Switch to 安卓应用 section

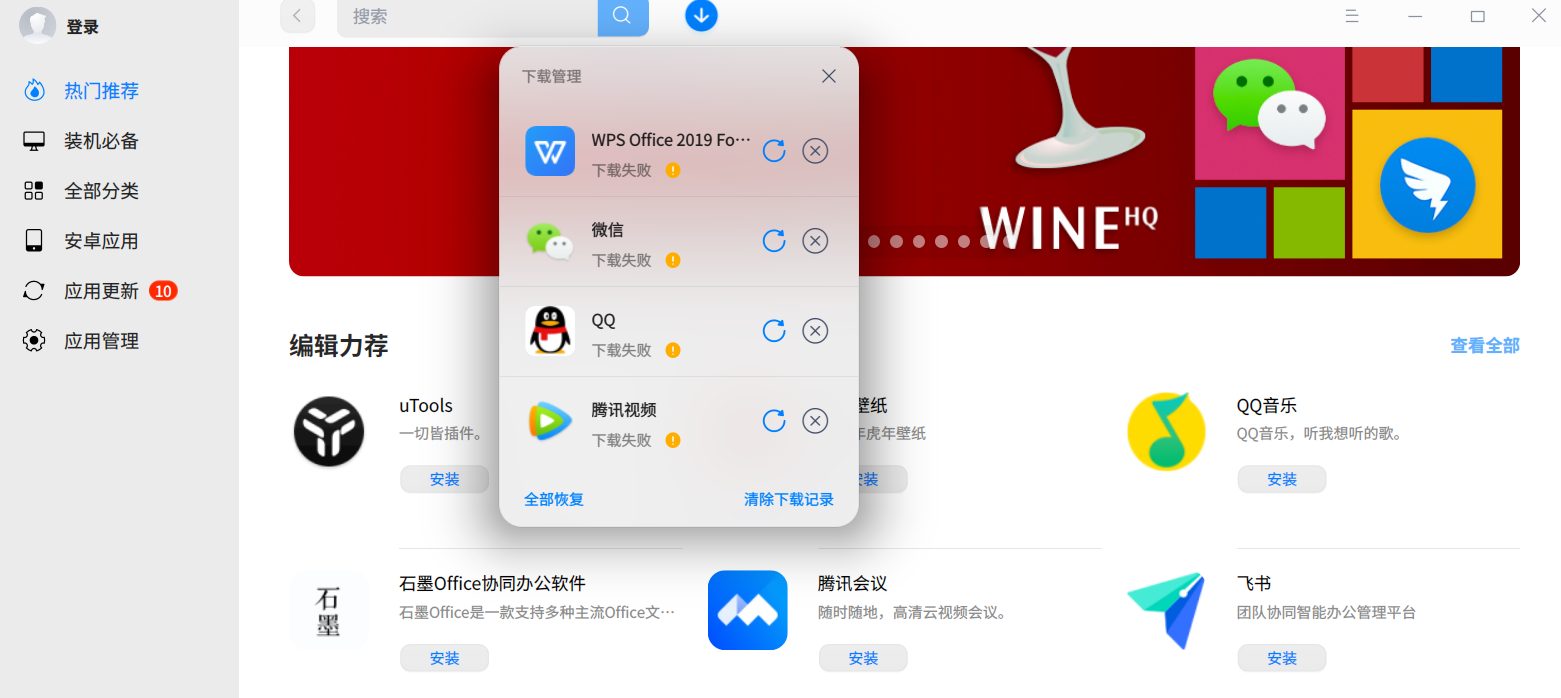pyautogui.click(x=101, y=241)
